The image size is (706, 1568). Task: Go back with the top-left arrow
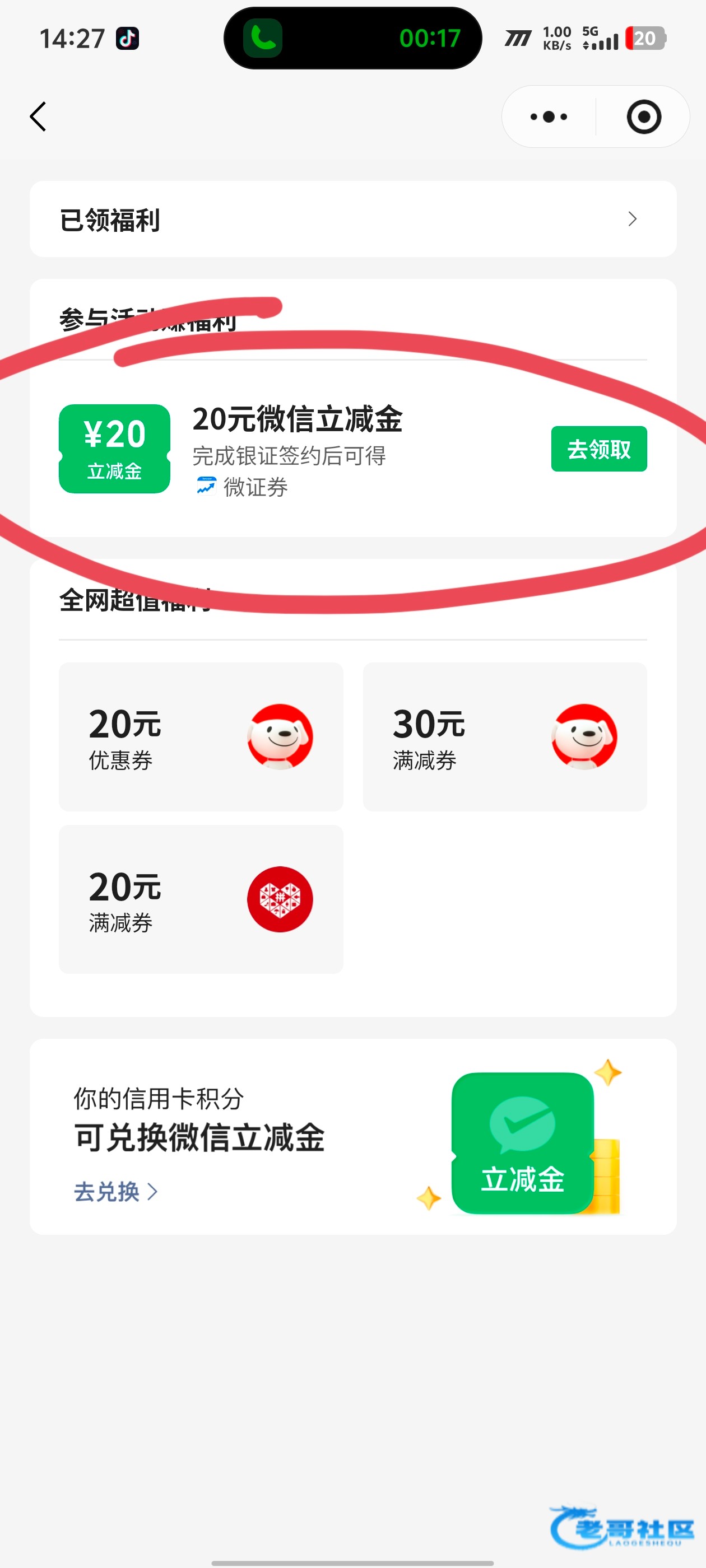[38, 116]
